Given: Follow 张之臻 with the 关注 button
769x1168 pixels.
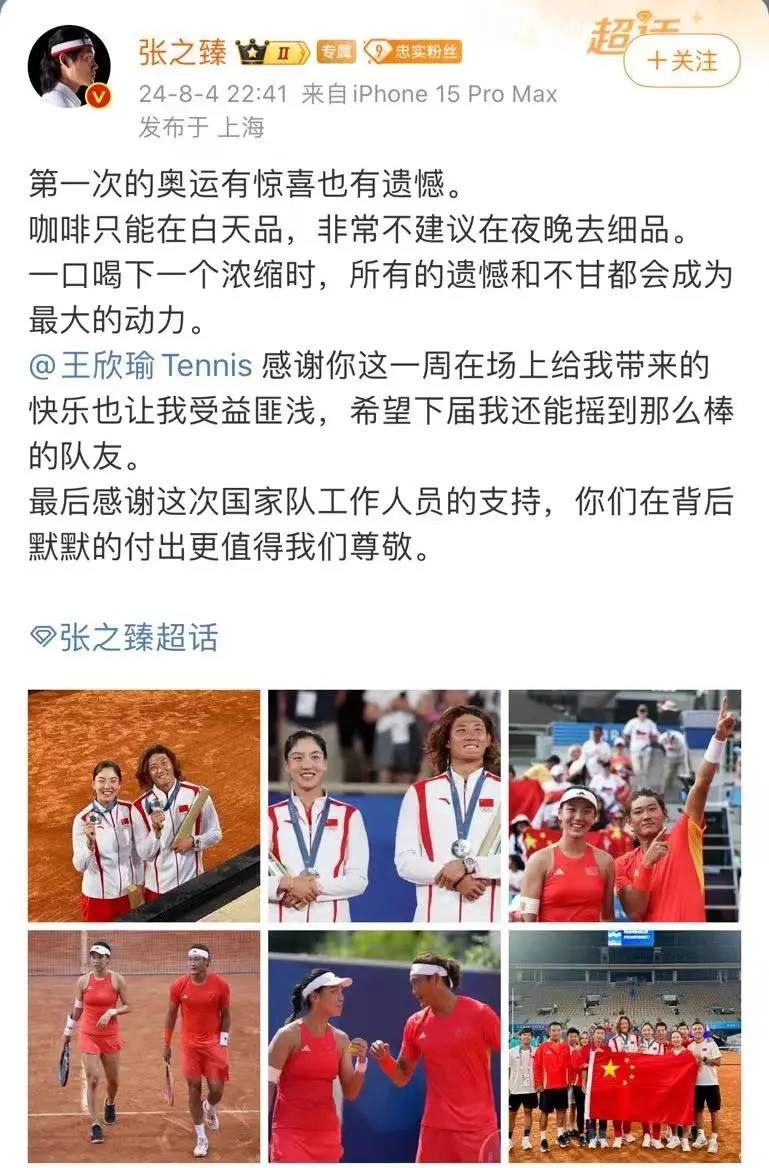Looking at the screenshot, I should click(x=682, y=61).
